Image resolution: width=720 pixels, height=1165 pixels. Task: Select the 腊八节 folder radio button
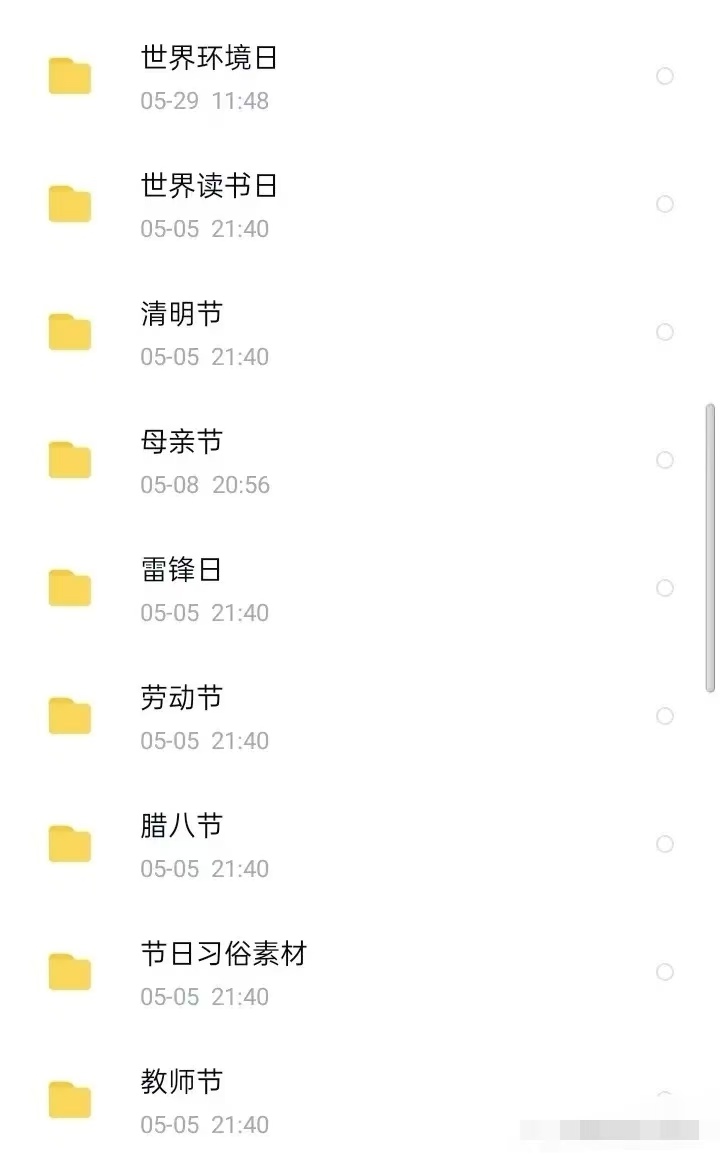pyautogui.click(x=665, y=844)
